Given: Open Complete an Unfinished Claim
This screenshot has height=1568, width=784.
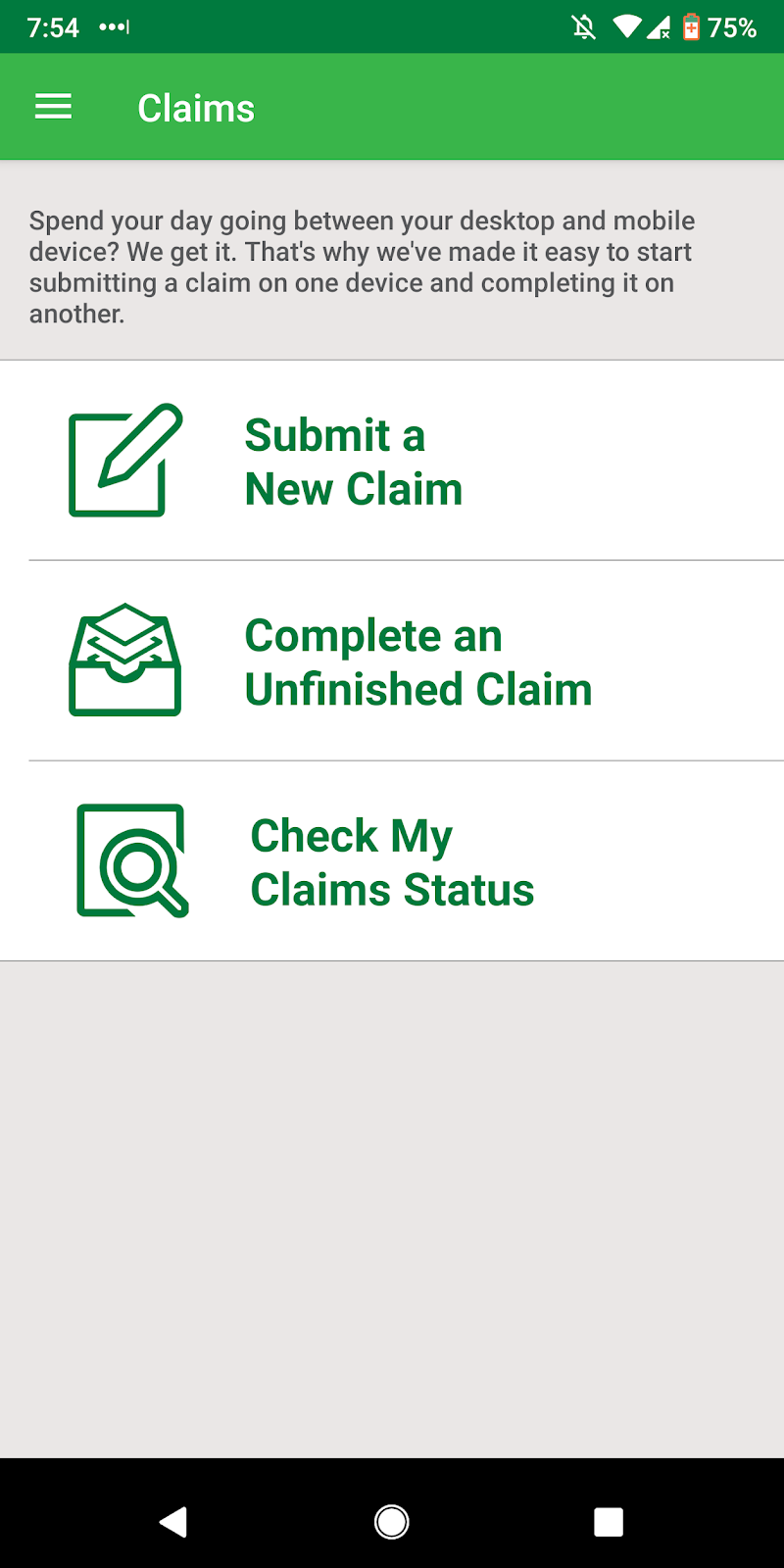Looking at the screenshot, I should click(x=419, y=661).
